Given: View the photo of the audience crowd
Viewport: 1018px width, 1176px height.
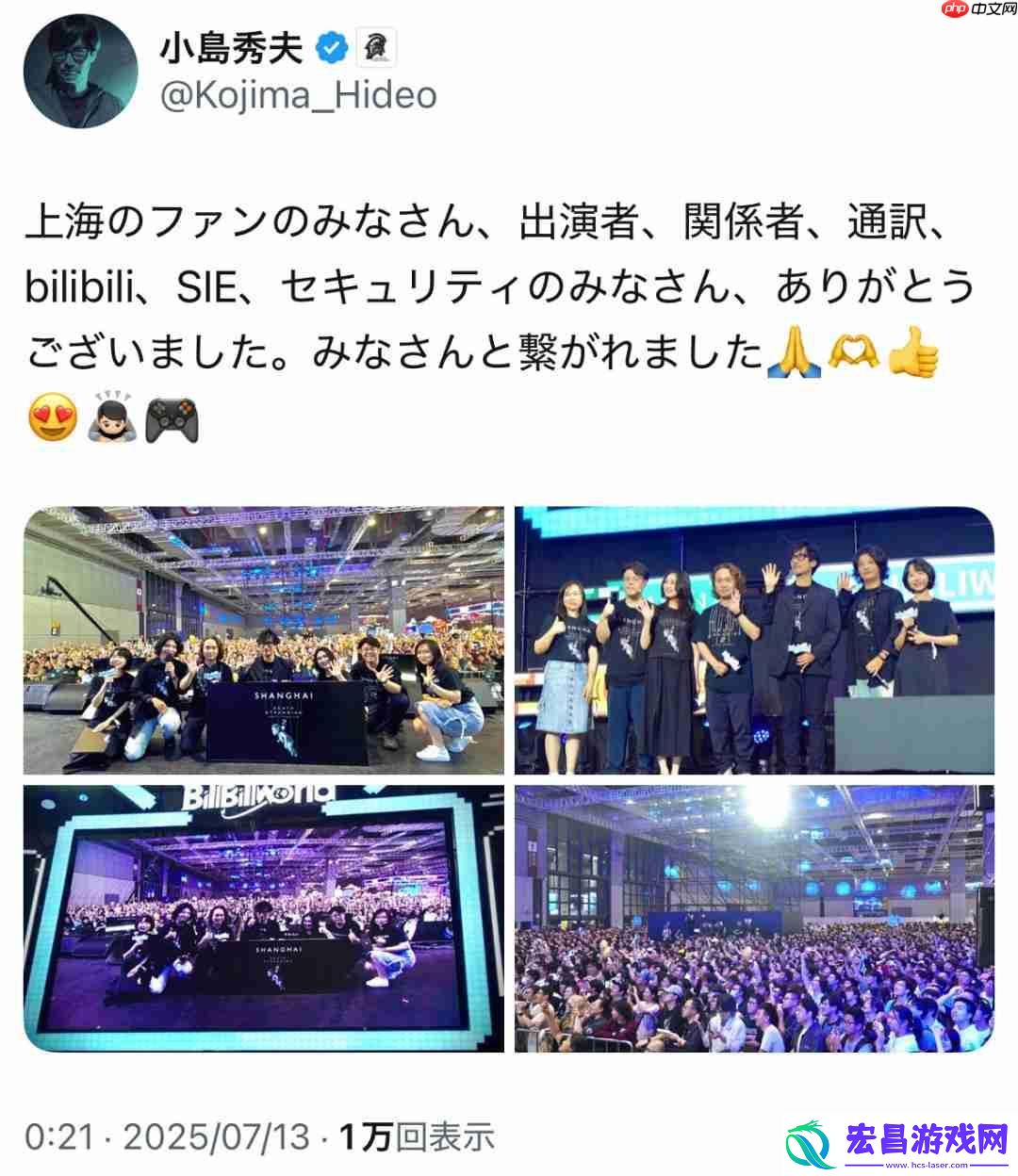Looking at the screenshot, I should coord(754,918).
